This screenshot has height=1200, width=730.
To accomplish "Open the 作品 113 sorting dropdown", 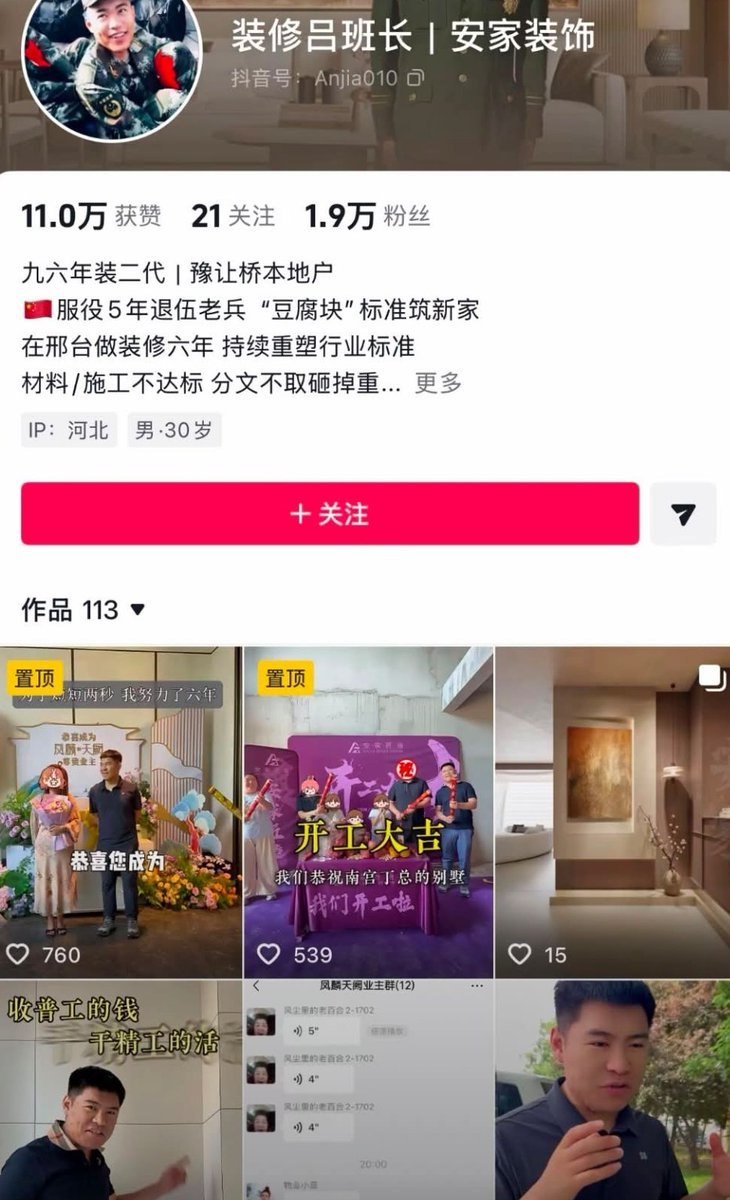I will [x=84, y=609].
